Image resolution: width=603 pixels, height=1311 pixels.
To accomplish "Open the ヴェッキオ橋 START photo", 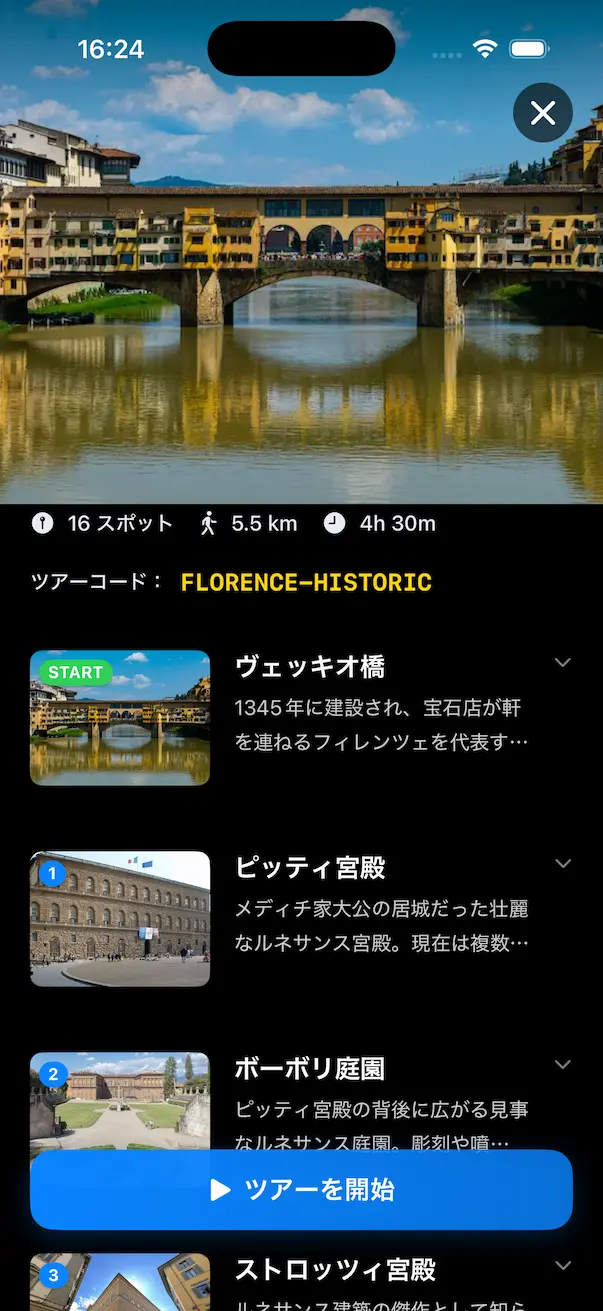I will pyautogui.click(x=120, y=717).
